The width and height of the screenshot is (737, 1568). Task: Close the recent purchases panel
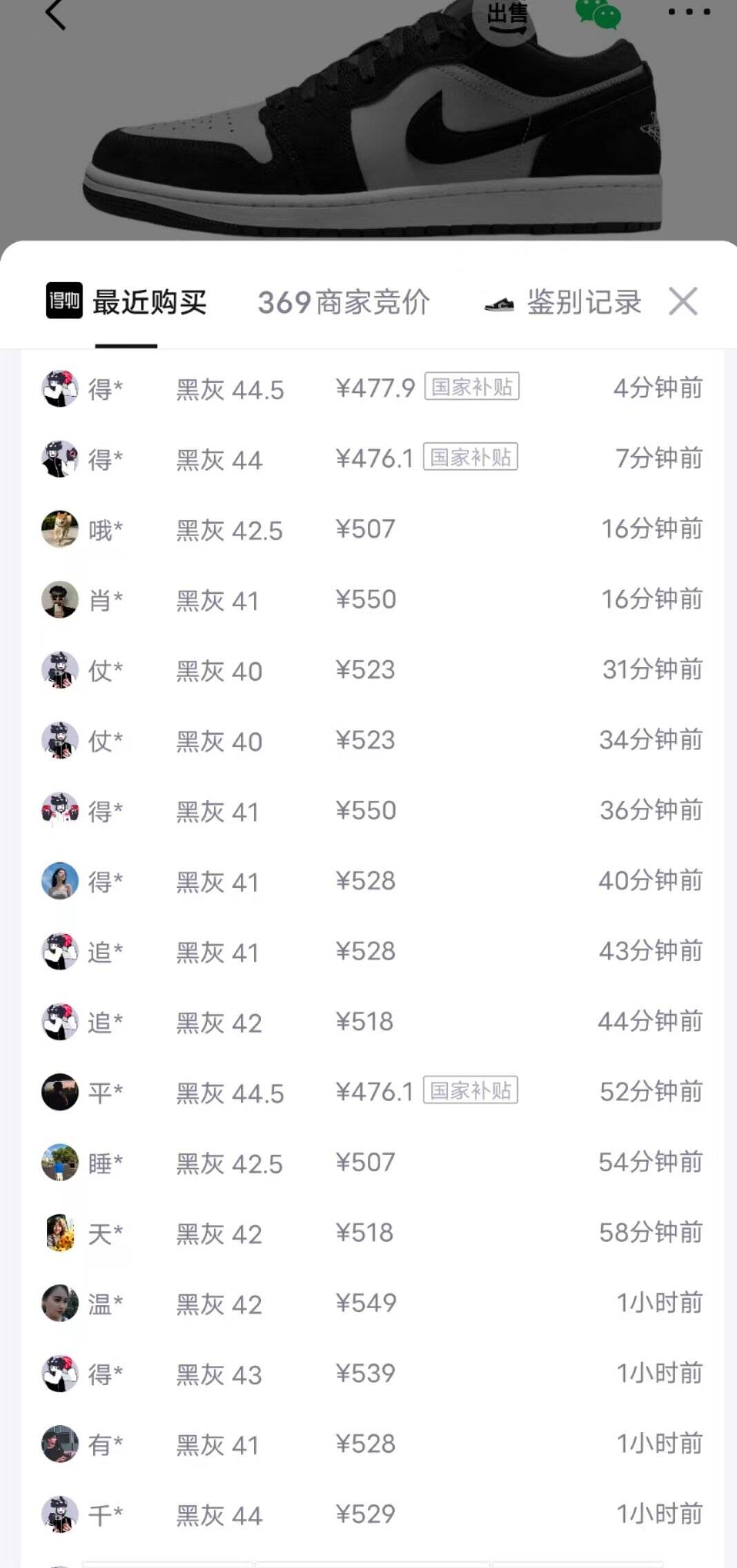(683, 301)
